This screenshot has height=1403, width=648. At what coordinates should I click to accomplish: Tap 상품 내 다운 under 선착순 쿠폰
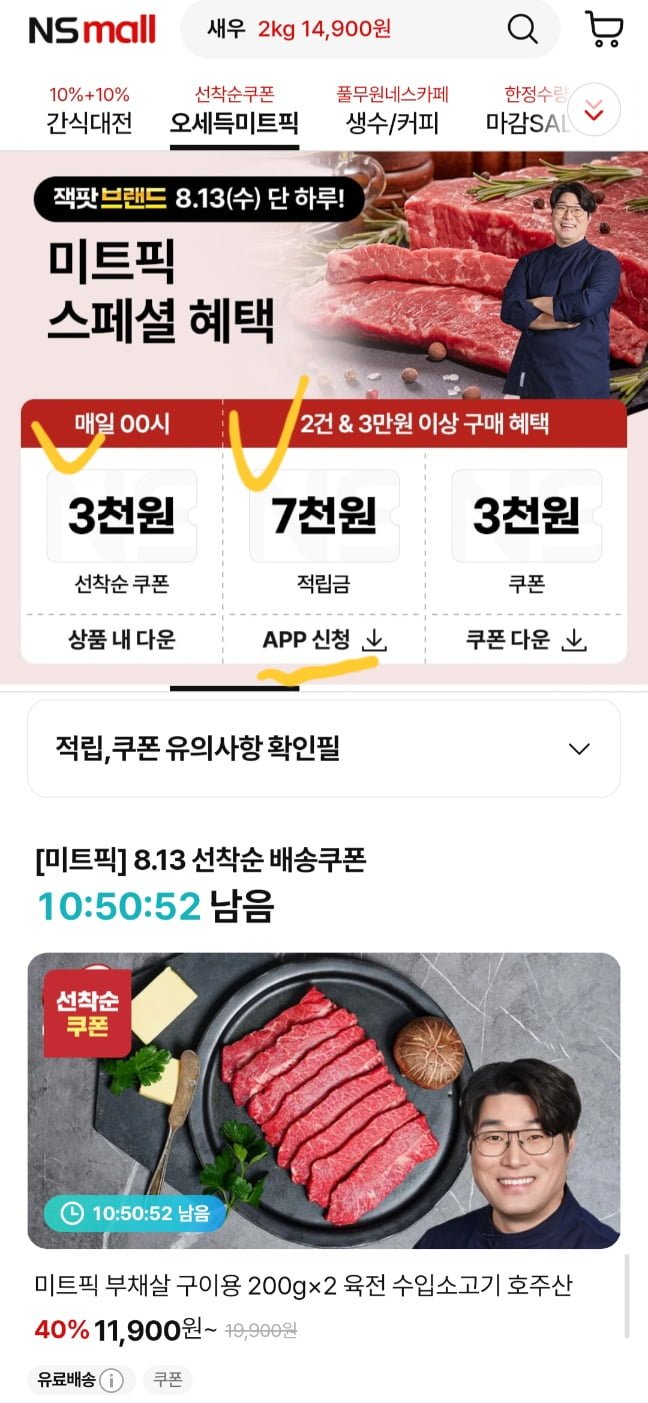(122, 639)
